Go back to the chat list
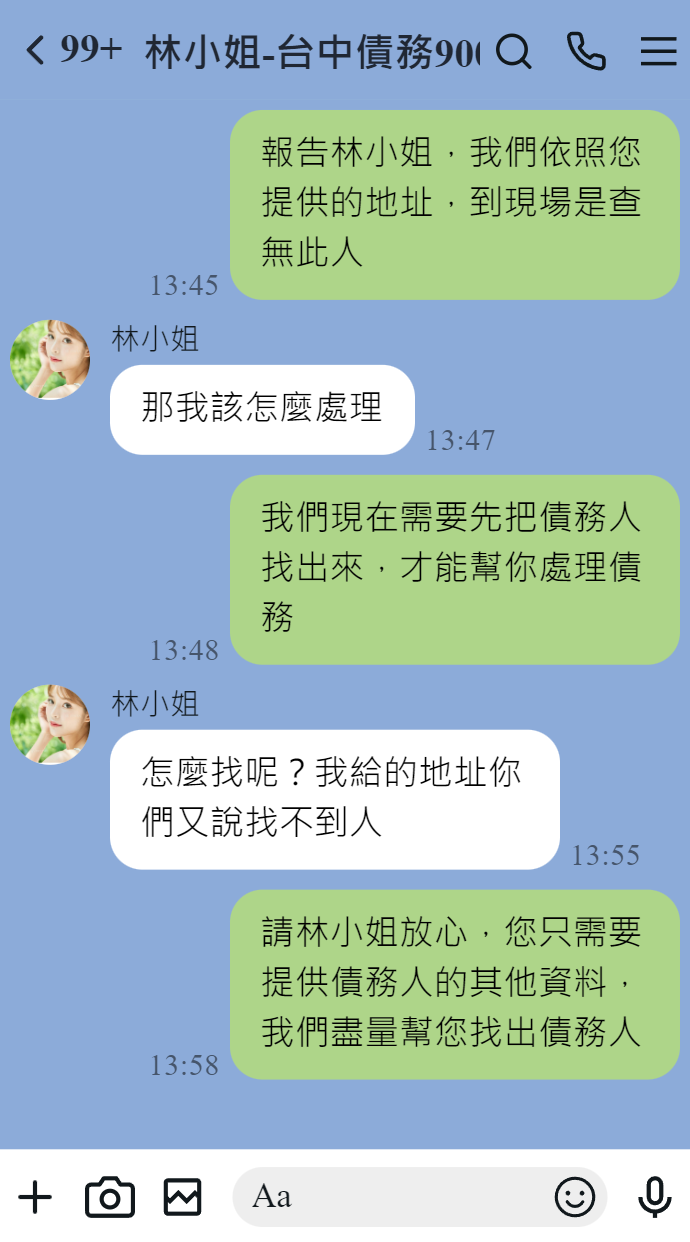The width and height of the screenshot is (690, 1242). coord(36,50)
